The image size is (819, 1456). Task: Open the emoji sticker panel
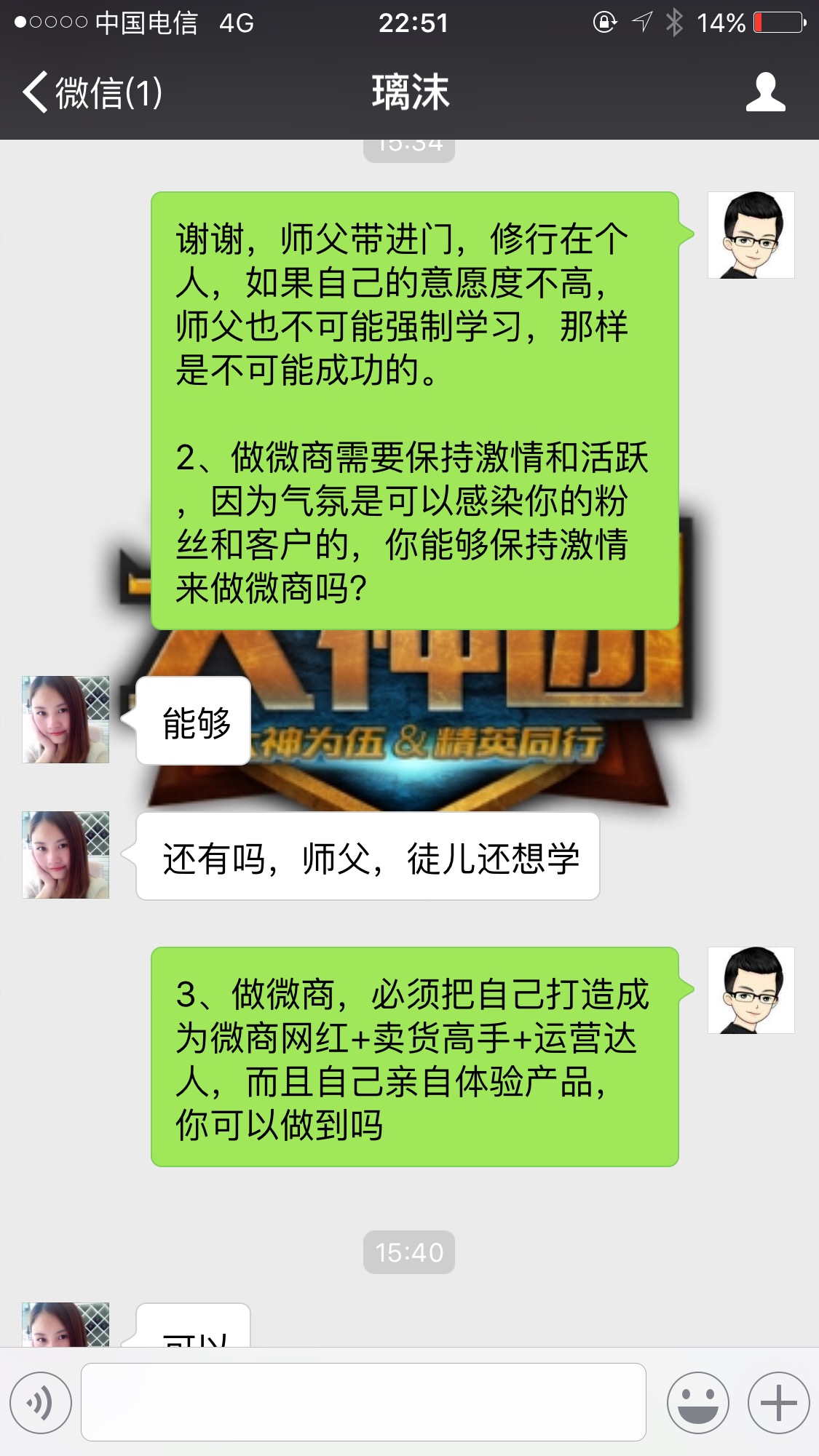697,1402
